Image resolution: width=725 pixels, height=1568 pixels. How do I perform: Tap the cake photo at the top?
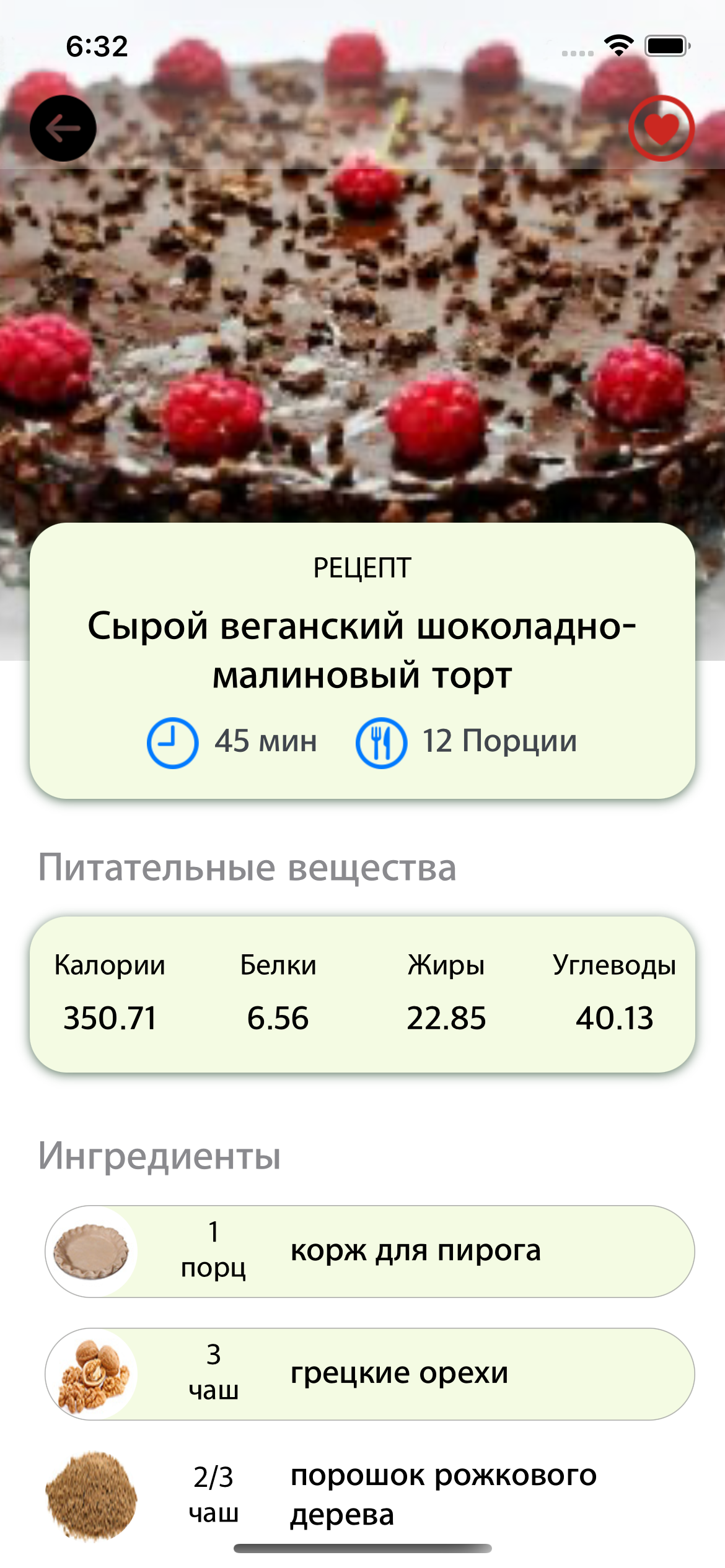tap(362, 310)
